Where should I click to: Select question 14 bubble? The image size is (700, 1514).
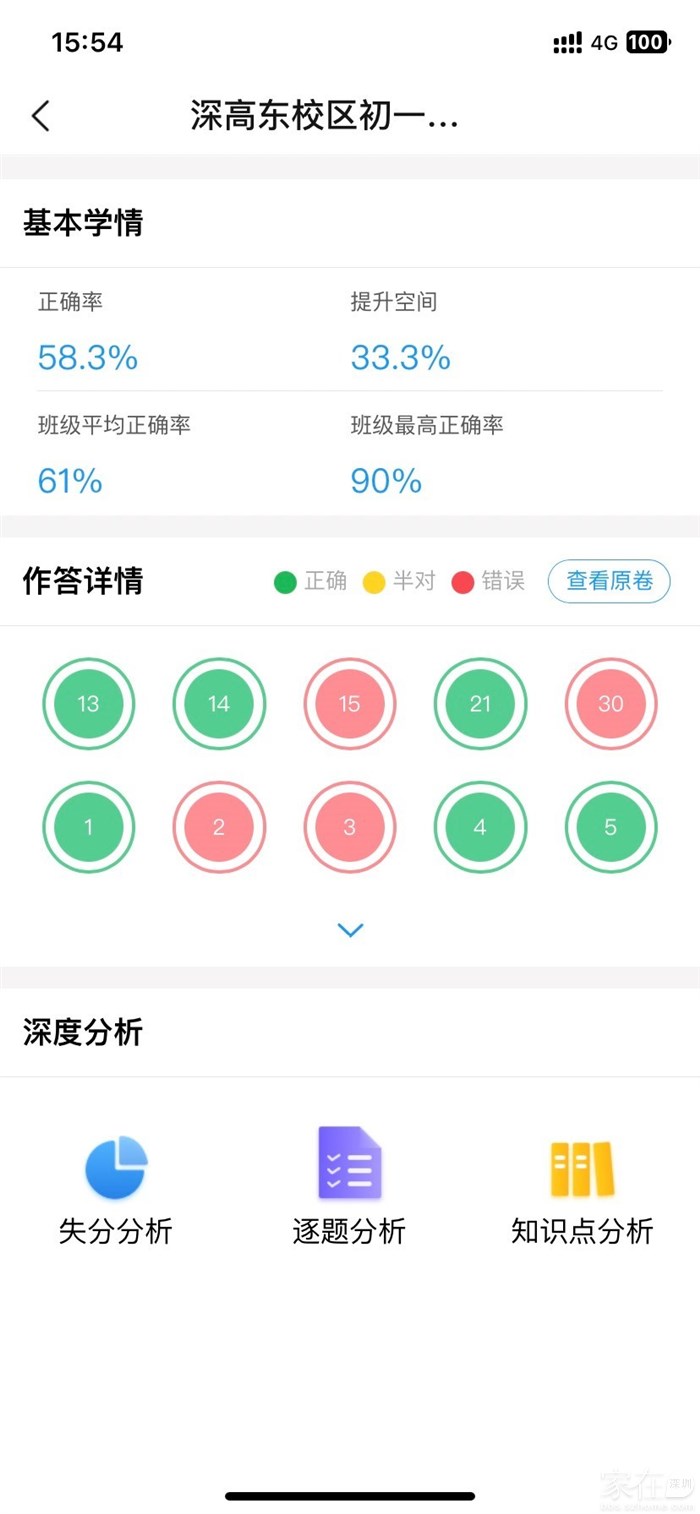[219, 704]
